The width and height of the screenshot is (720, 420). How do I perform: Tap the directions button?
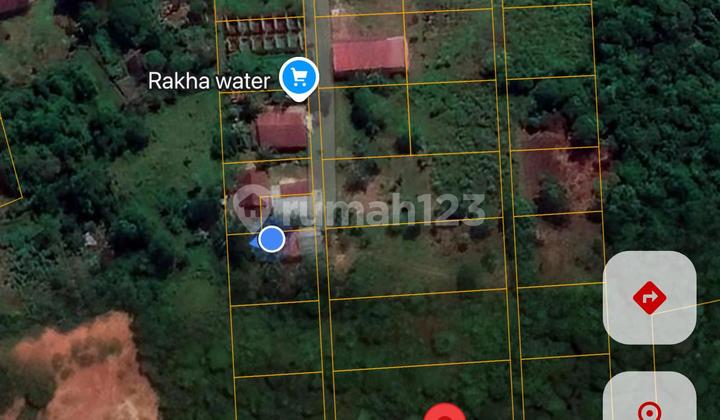(x=649, y=297)
